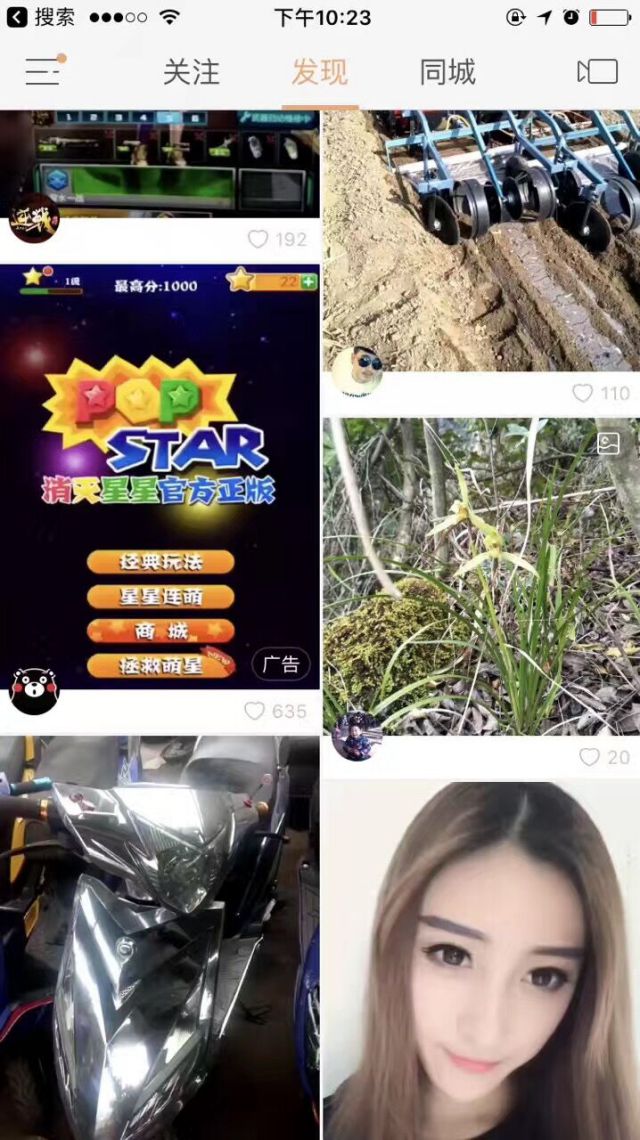This screenshot has width=640, height=1140.
Task: View the Kumamon bear avatar's profile
Action: click(x=34, y=691)
